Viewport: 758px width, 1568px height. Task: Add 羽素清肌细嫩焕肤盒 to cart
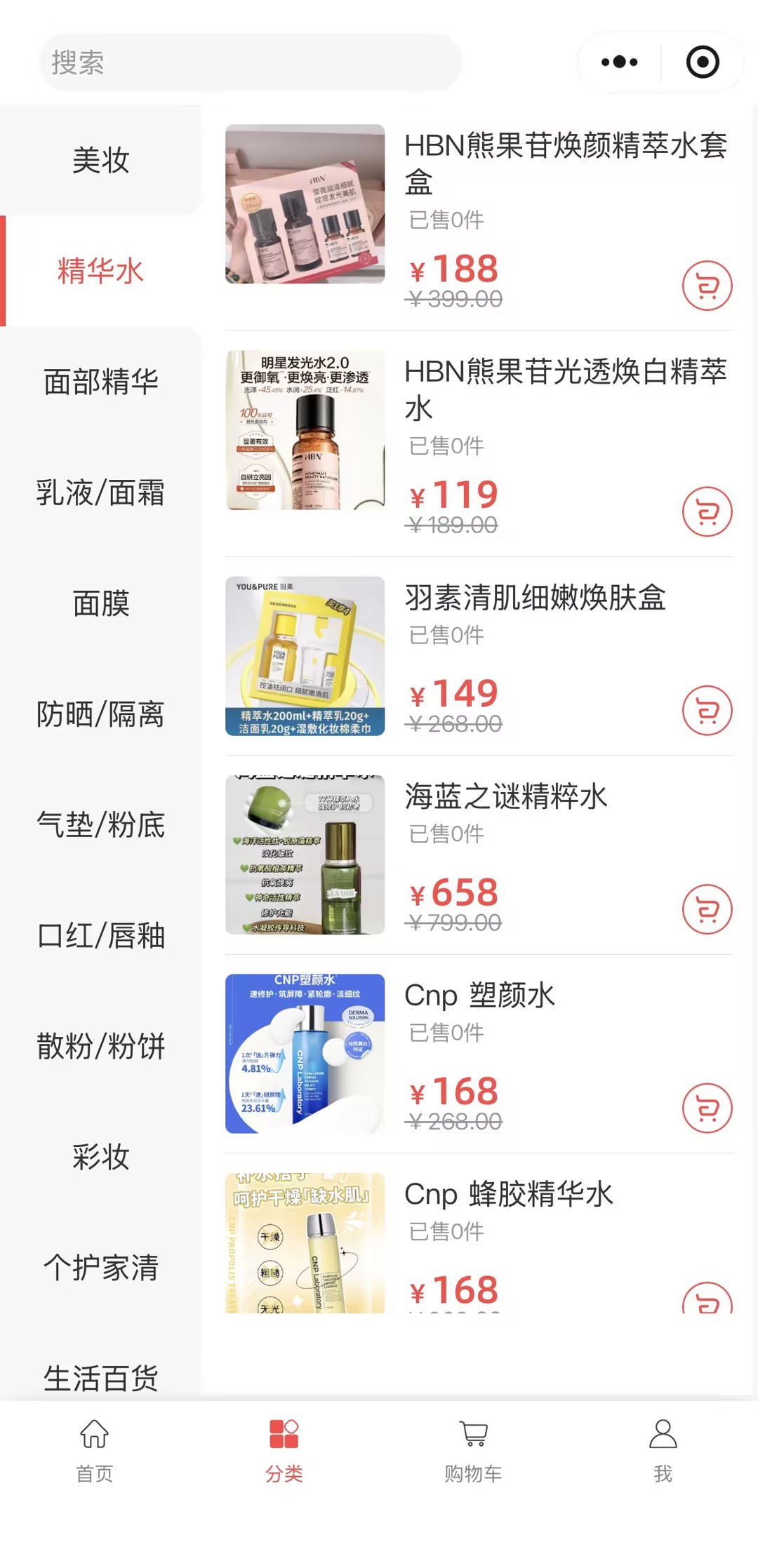click(x=707, y=710)
